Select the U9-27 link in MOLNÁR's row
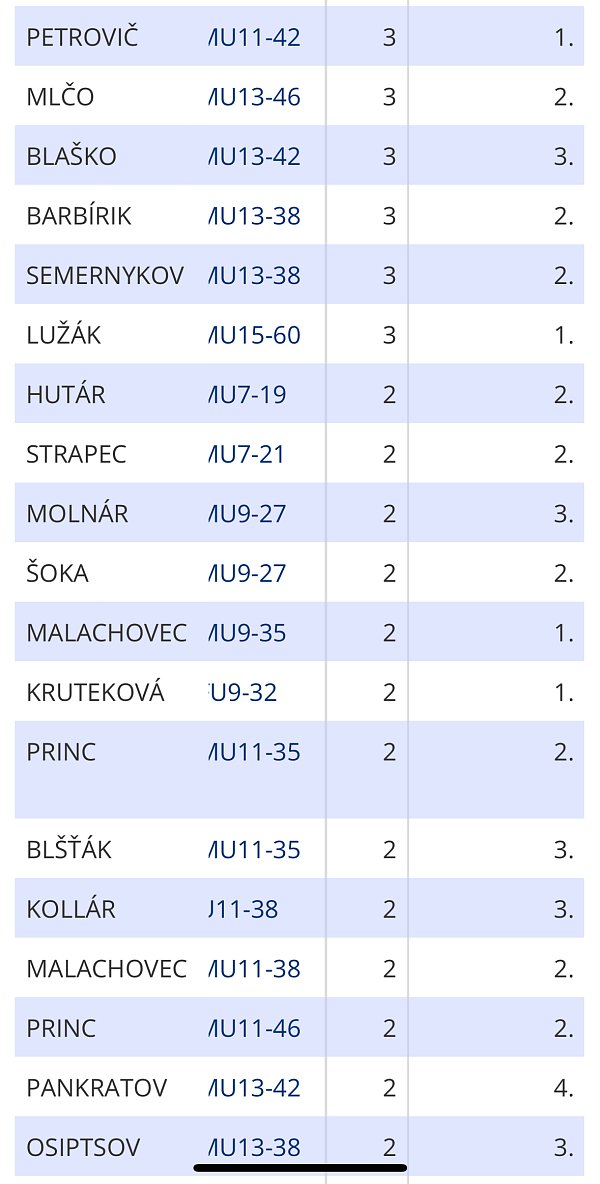Screen dimensions: 600x1184 pyautogui.click(x=248, y=514)
